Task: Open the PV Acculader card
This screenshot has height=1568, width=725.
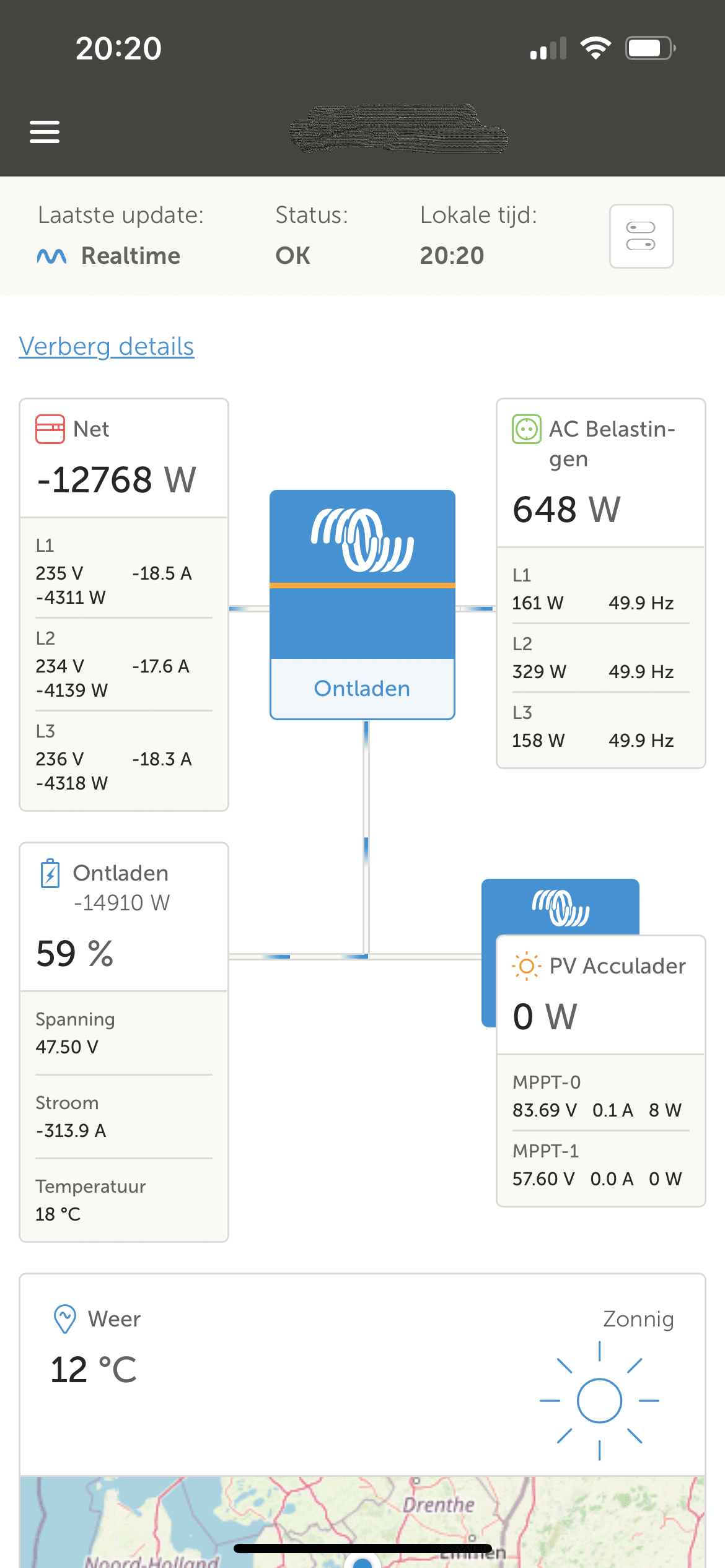Action: tap(601, 1071)
